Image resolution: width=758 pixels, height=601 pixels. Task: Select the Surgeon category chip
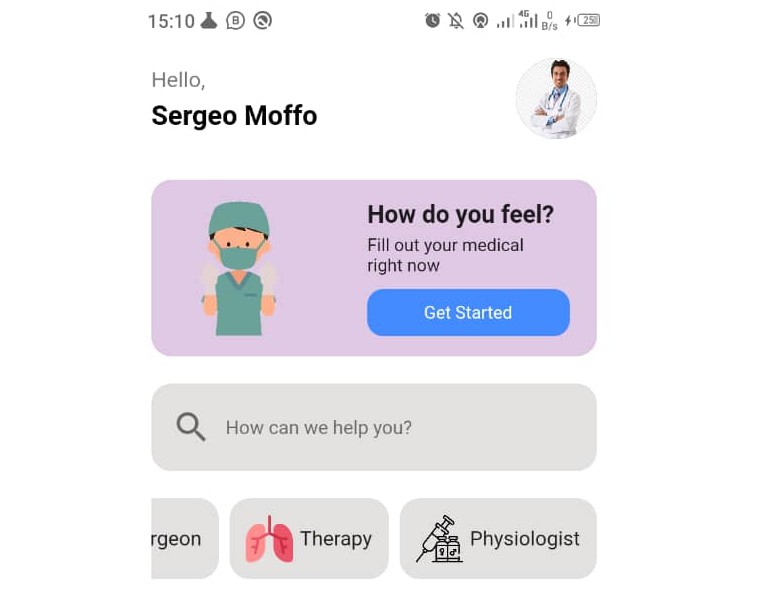point(183,538)
